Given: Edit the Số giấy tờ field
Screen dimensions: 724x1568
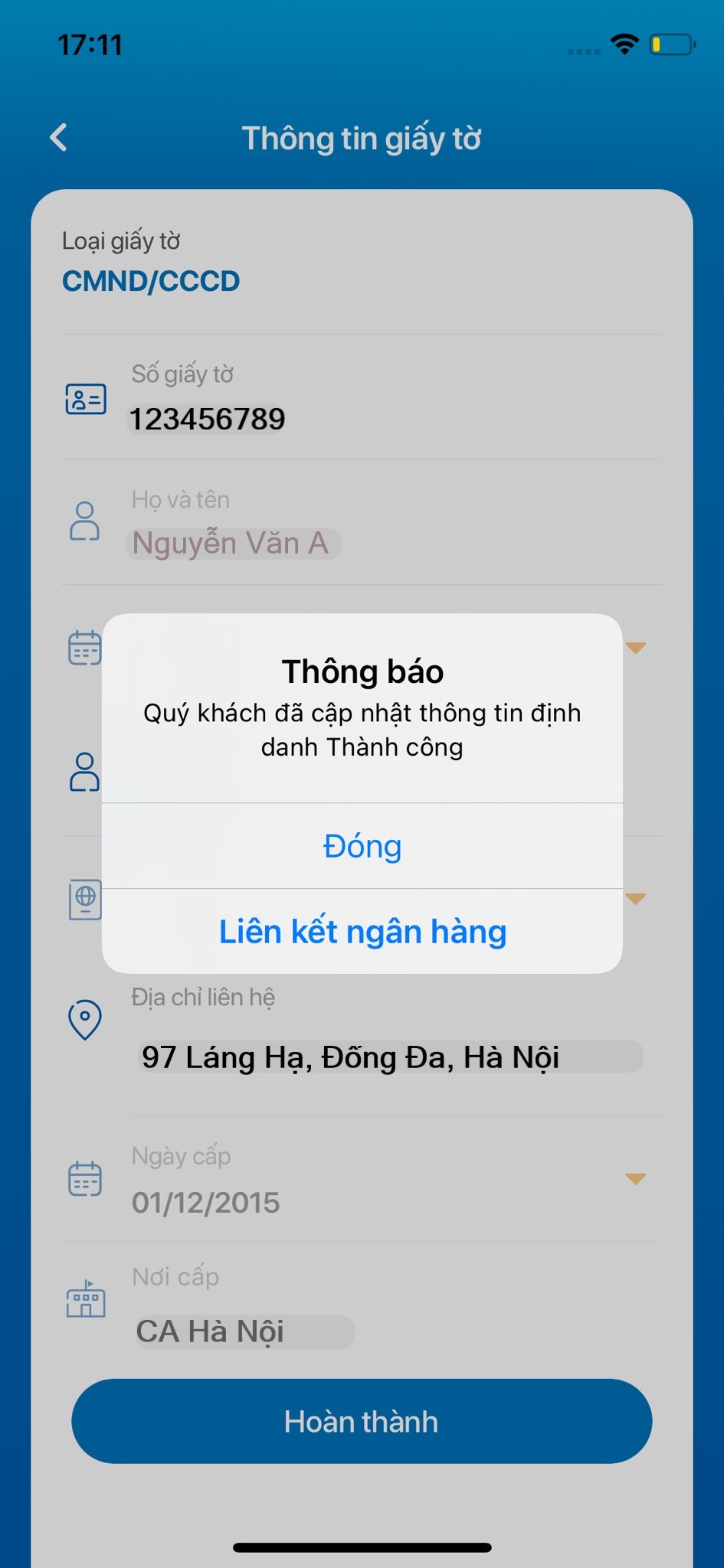Looking at the screenshot, I should (208, 419).
